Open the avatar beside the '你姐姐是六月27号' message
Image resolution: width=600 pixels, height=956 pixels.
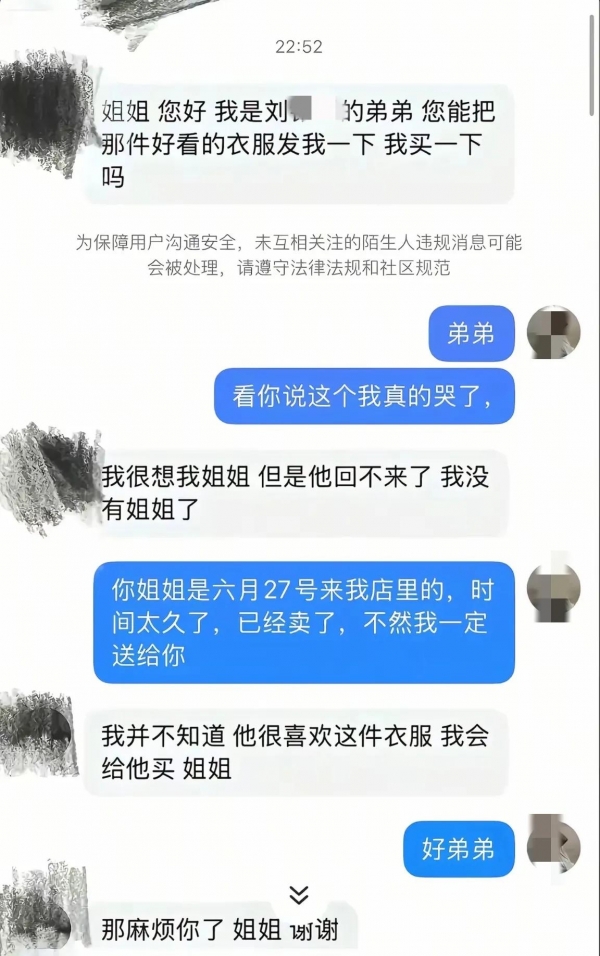[553, 589]
